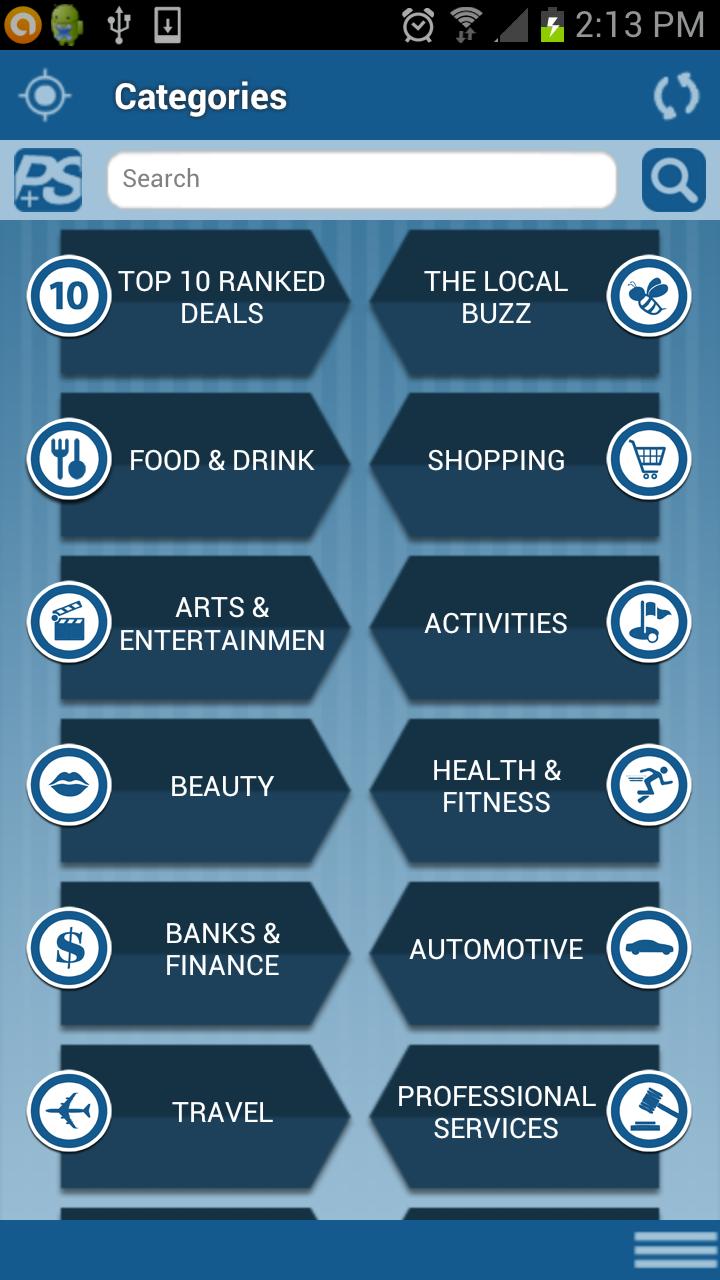The height and width of the screenshot is (1280, 720).
Task: Tap the PS logo button
Action: pos(48,180)
